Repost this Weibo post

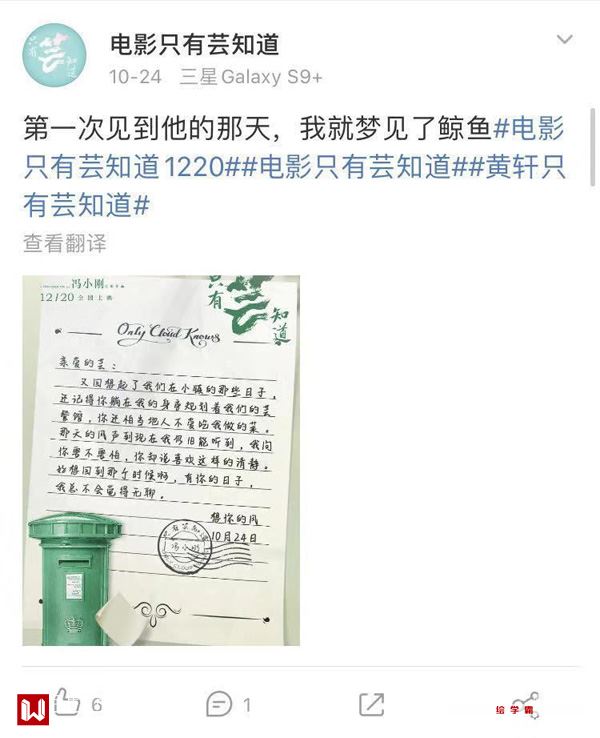(371, 704)
